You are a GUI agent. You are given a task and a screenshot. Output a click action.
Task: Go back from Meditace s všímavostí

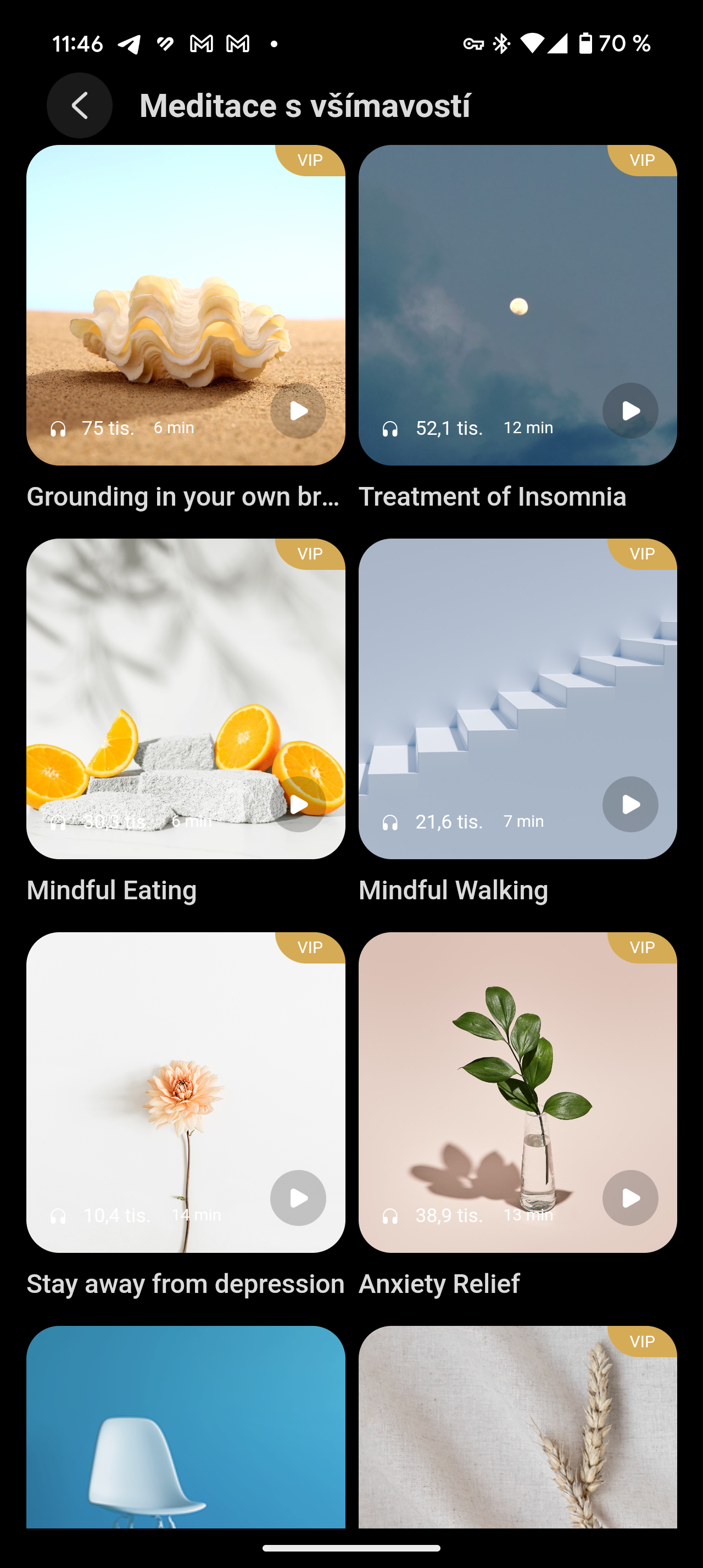80,105
